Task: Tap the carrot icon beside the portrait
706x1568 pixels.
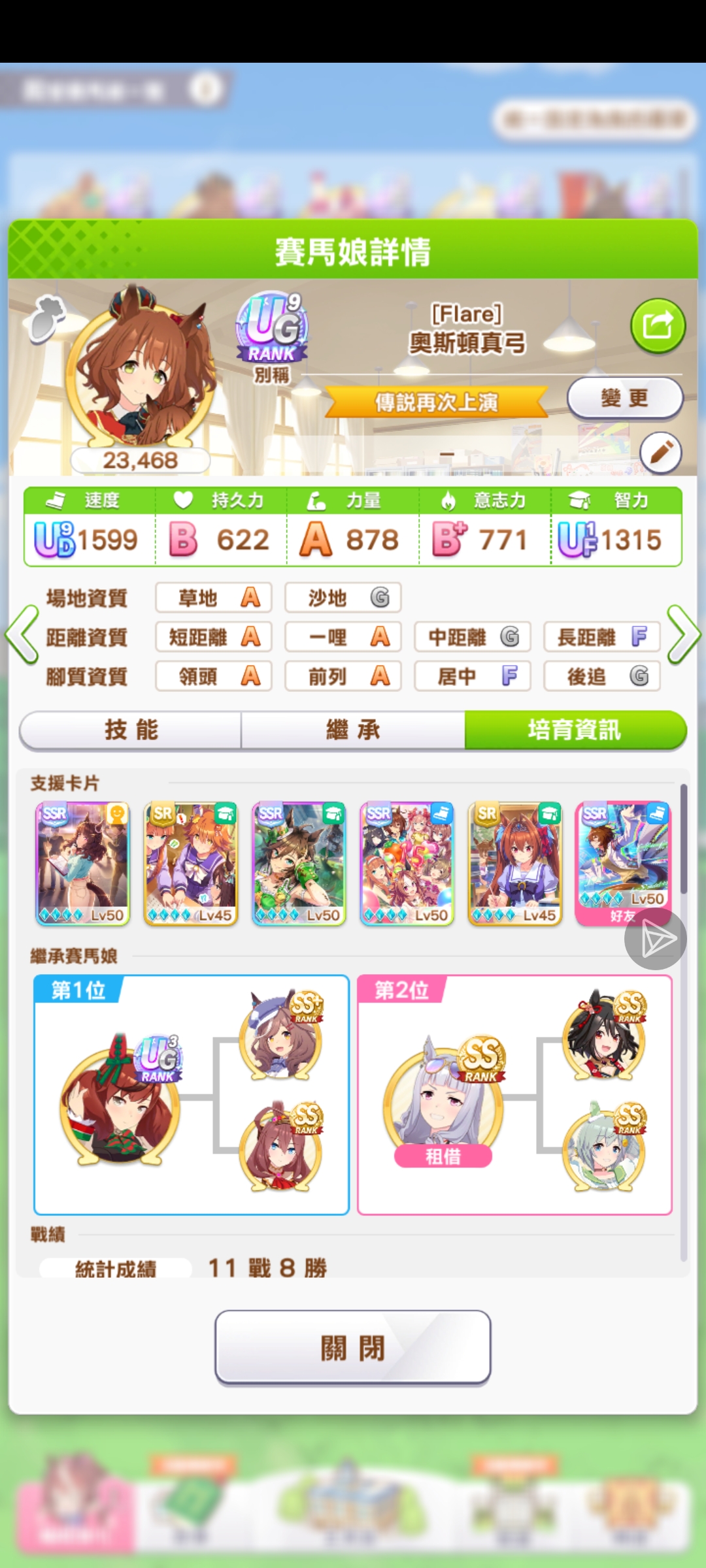Action: coord(47,318)
